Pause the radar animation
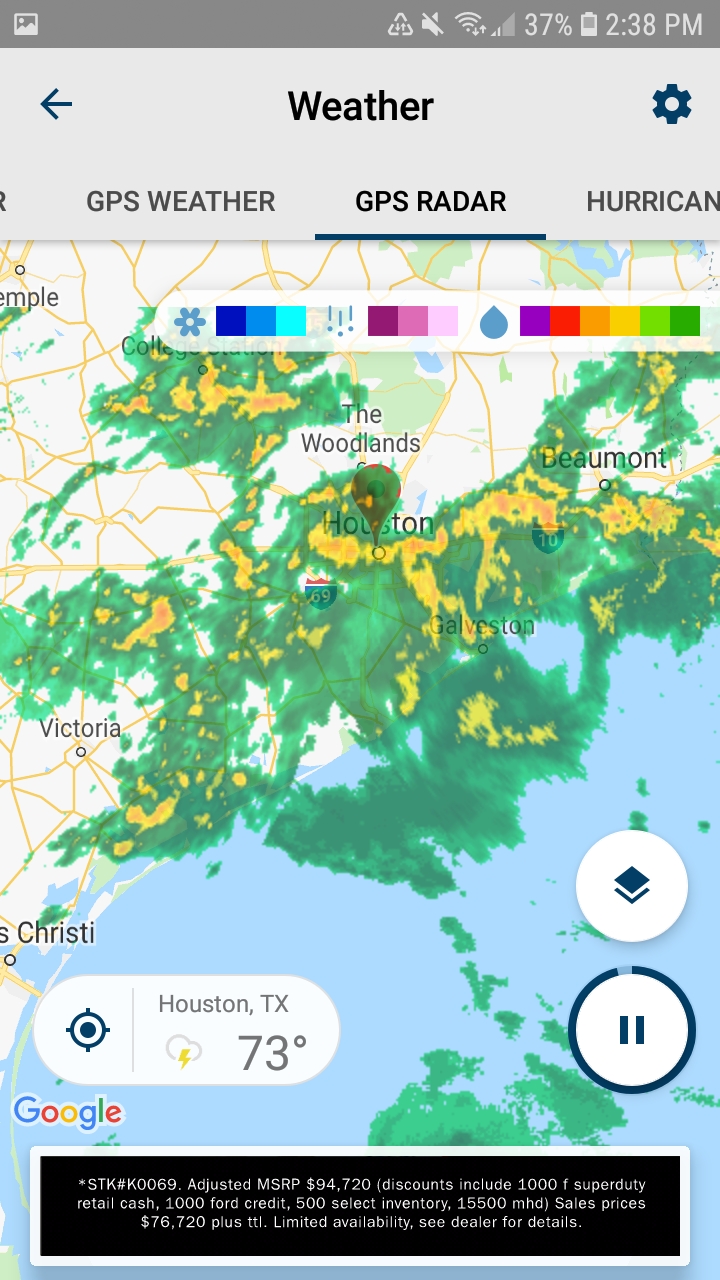The width and height of the screenshot is (720, 1280). pos(632,1030)
